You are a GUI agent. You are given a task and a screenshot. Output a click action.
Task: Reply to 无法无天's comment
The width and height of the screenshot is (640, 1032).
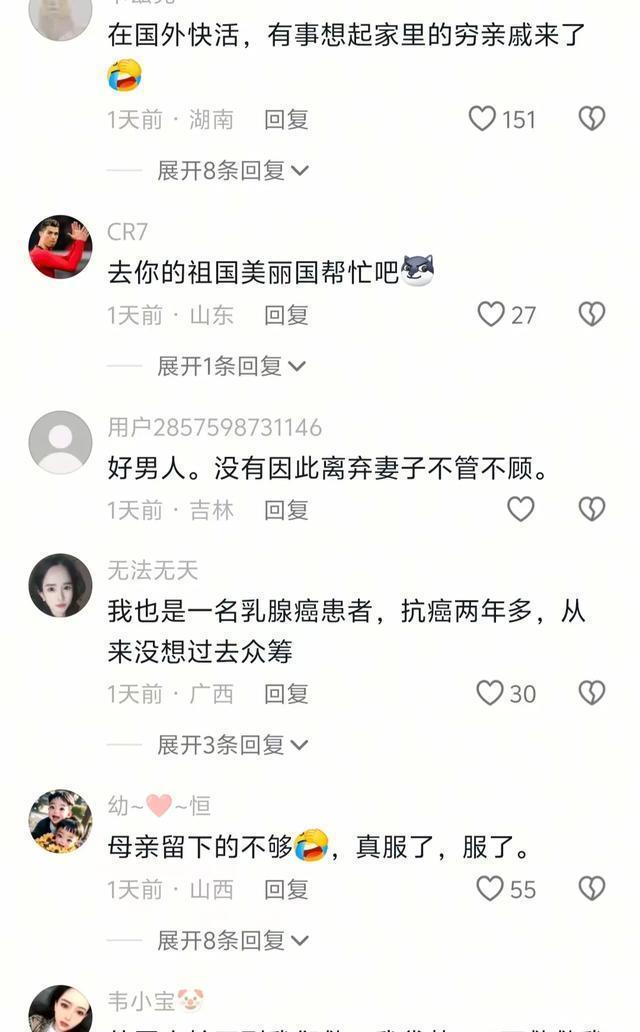(x=286, y=694)
